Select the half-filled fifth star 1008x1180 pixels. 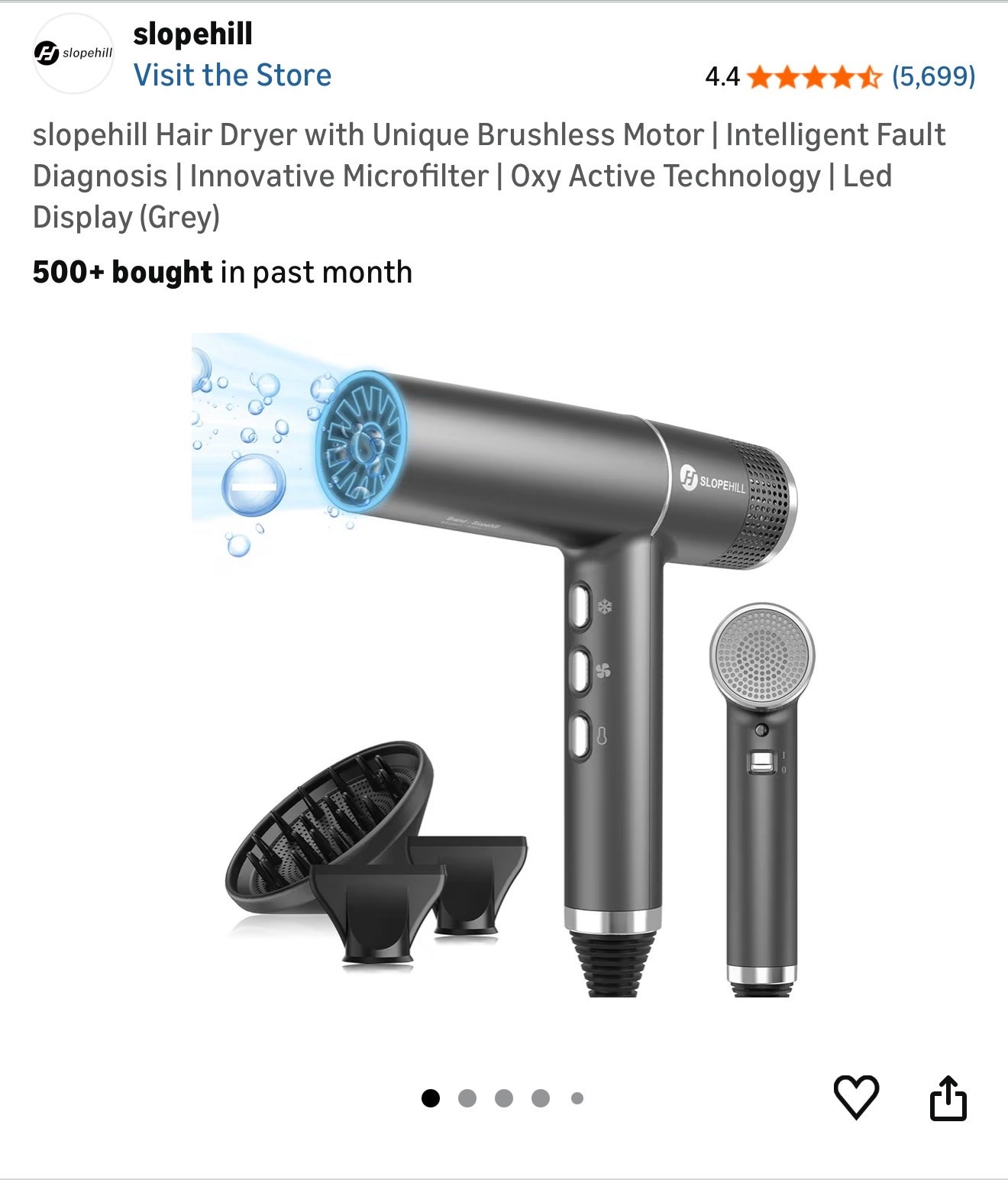click(x=870, y=74)
